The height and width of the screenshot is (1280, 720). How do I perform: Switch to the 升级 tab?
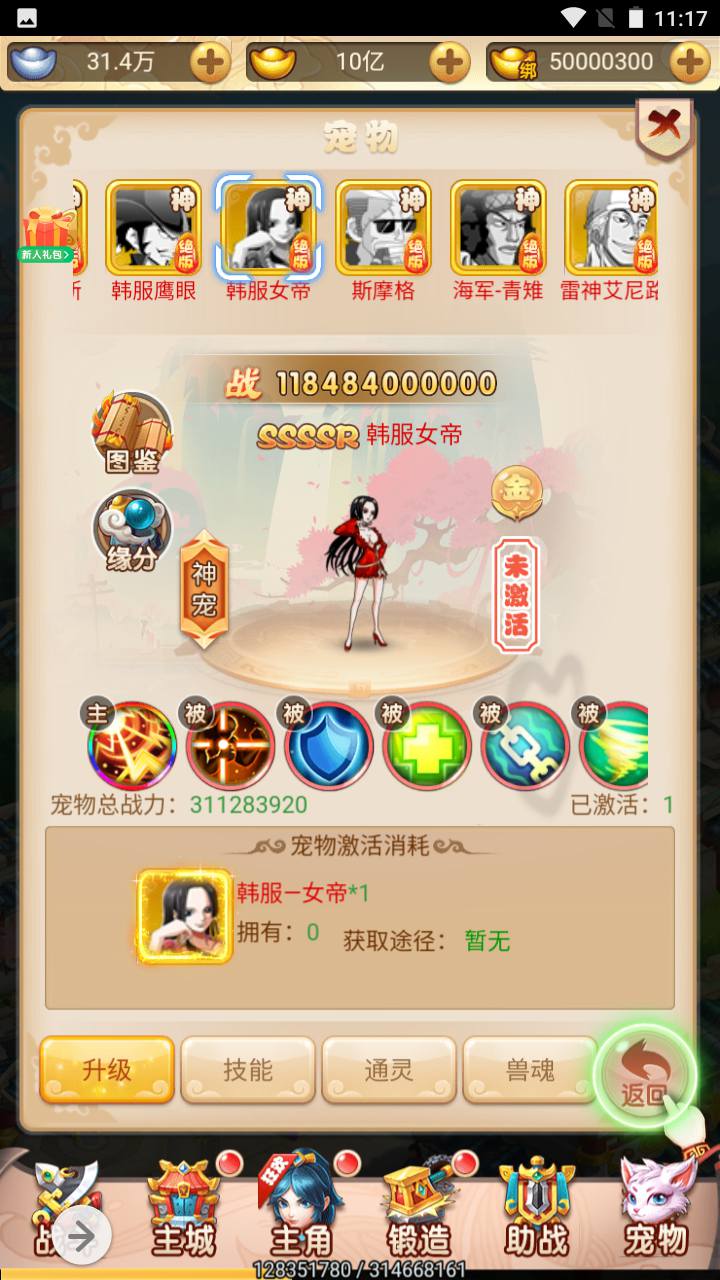pyautogui.click(x=107, y=1070)
